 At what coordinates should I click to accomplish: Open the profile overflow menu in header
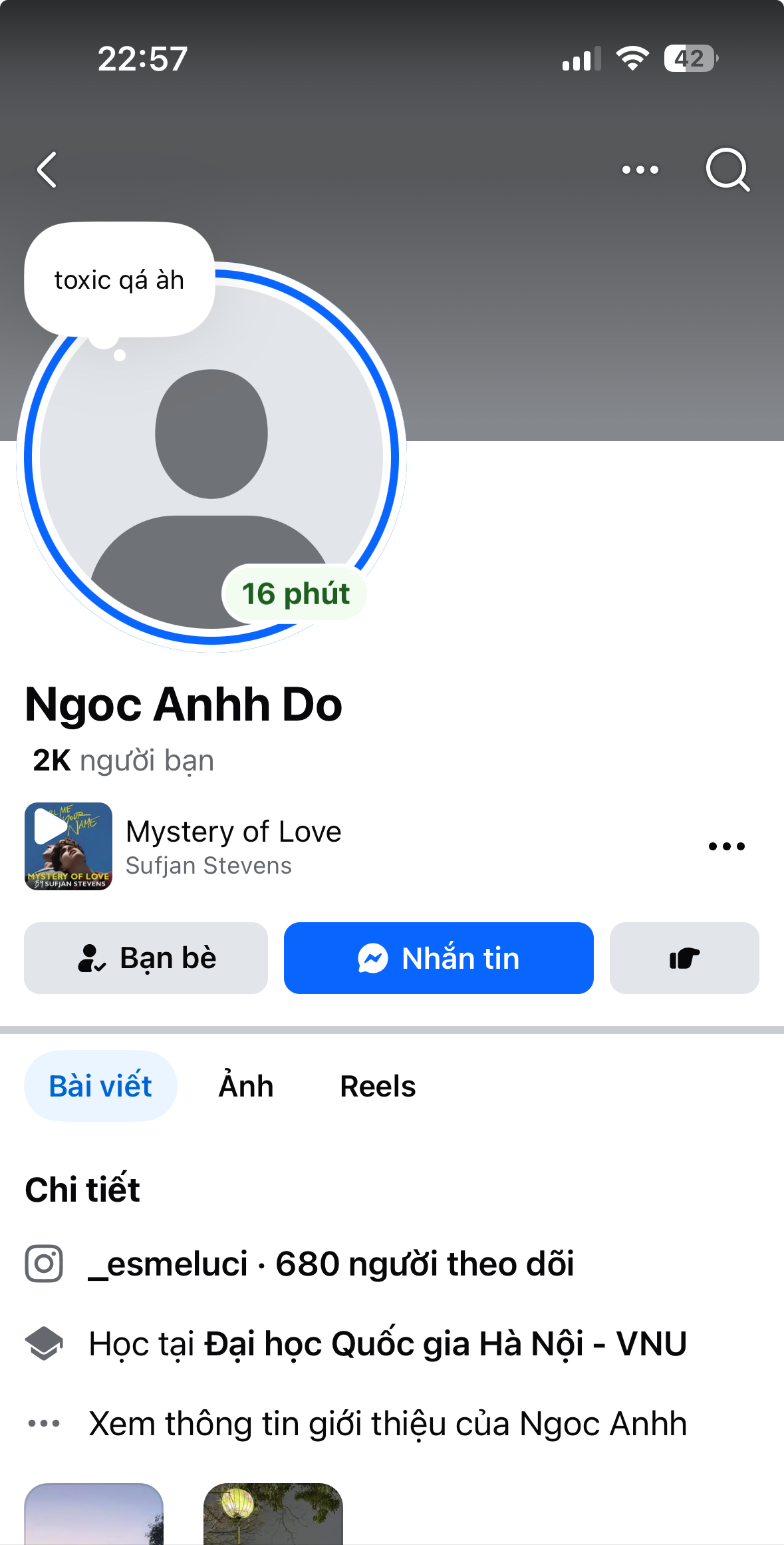pos(640,170)
